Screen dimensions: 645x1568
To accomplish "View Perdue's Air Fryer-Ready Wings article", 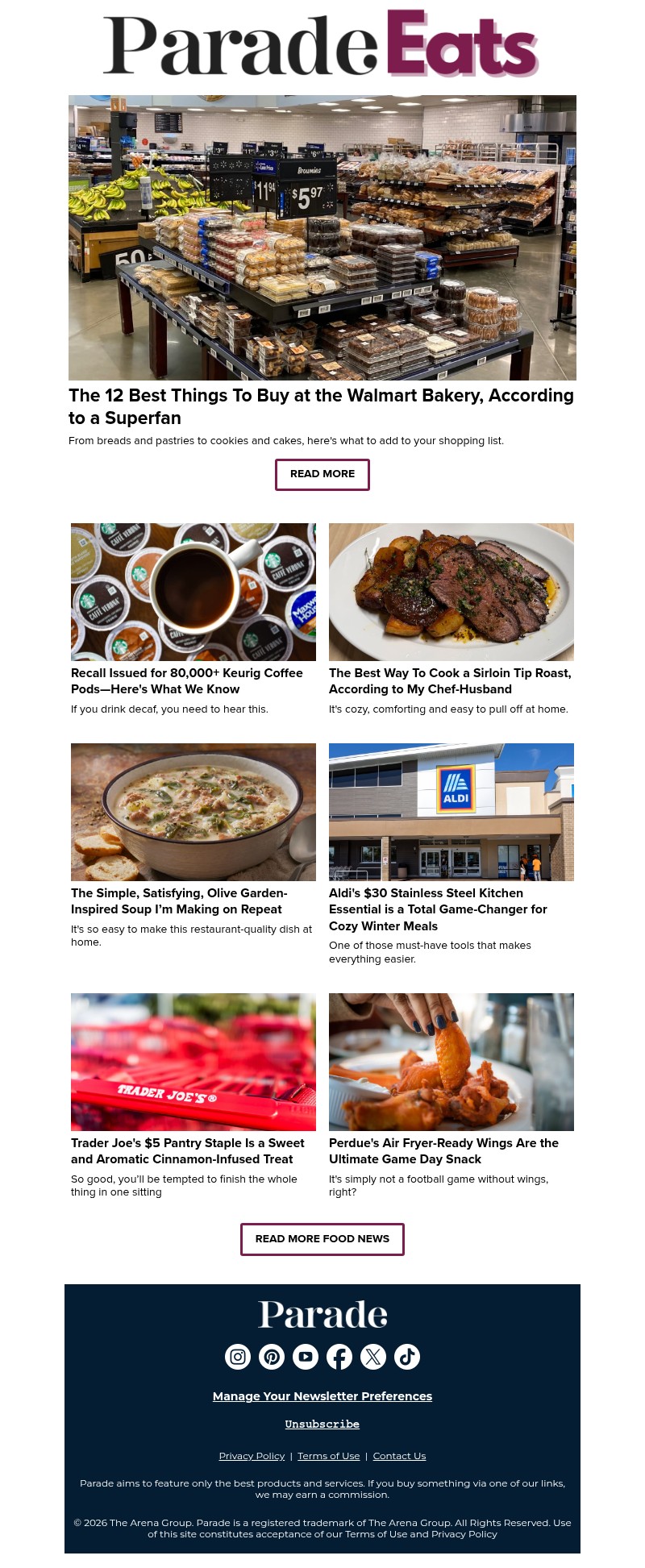I will [x=443, y=1151].
